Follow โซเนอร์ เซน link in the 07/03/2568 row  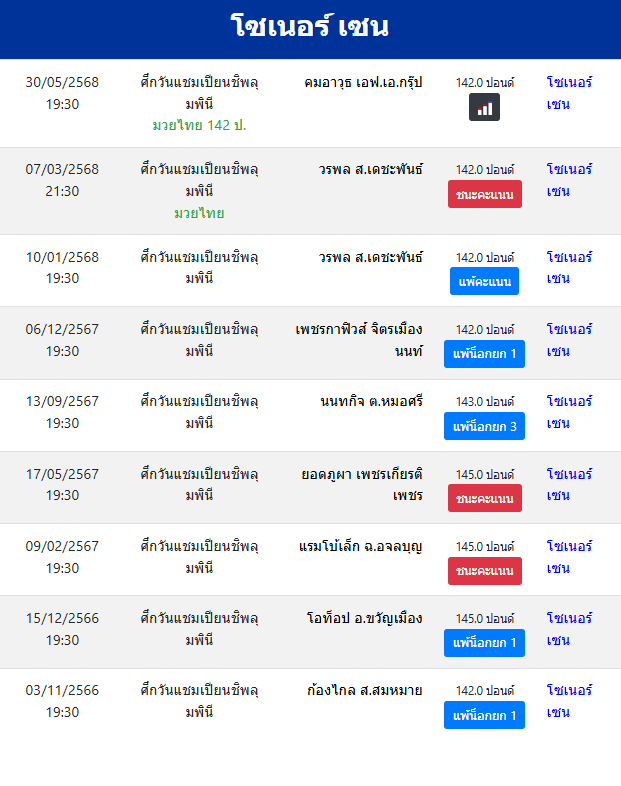click(568, 180)
